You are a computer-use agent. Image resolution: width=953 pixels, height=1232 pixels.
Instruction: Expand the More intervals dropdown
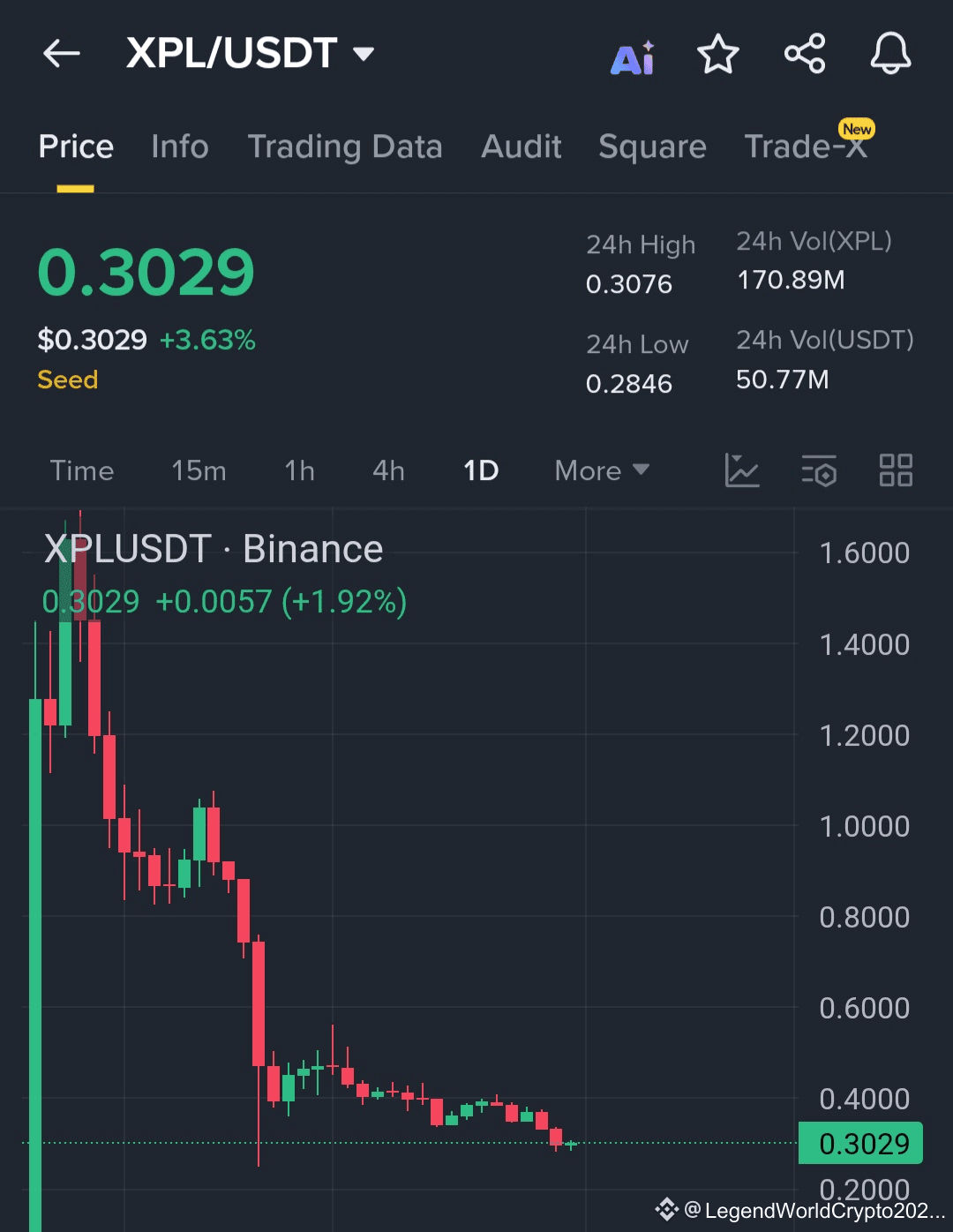pos(602,470)
